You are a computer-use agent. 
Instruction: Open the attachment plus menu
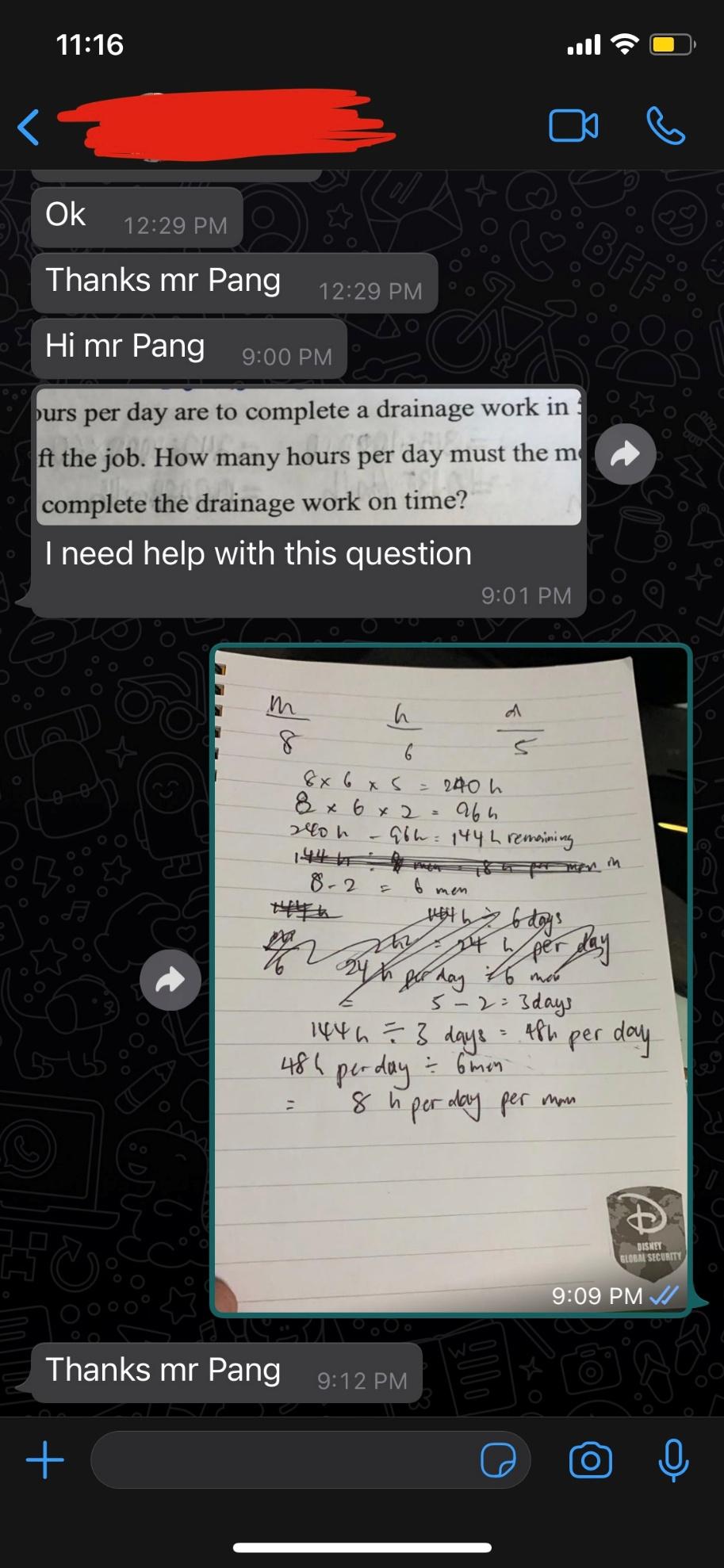click(45, 1459)
